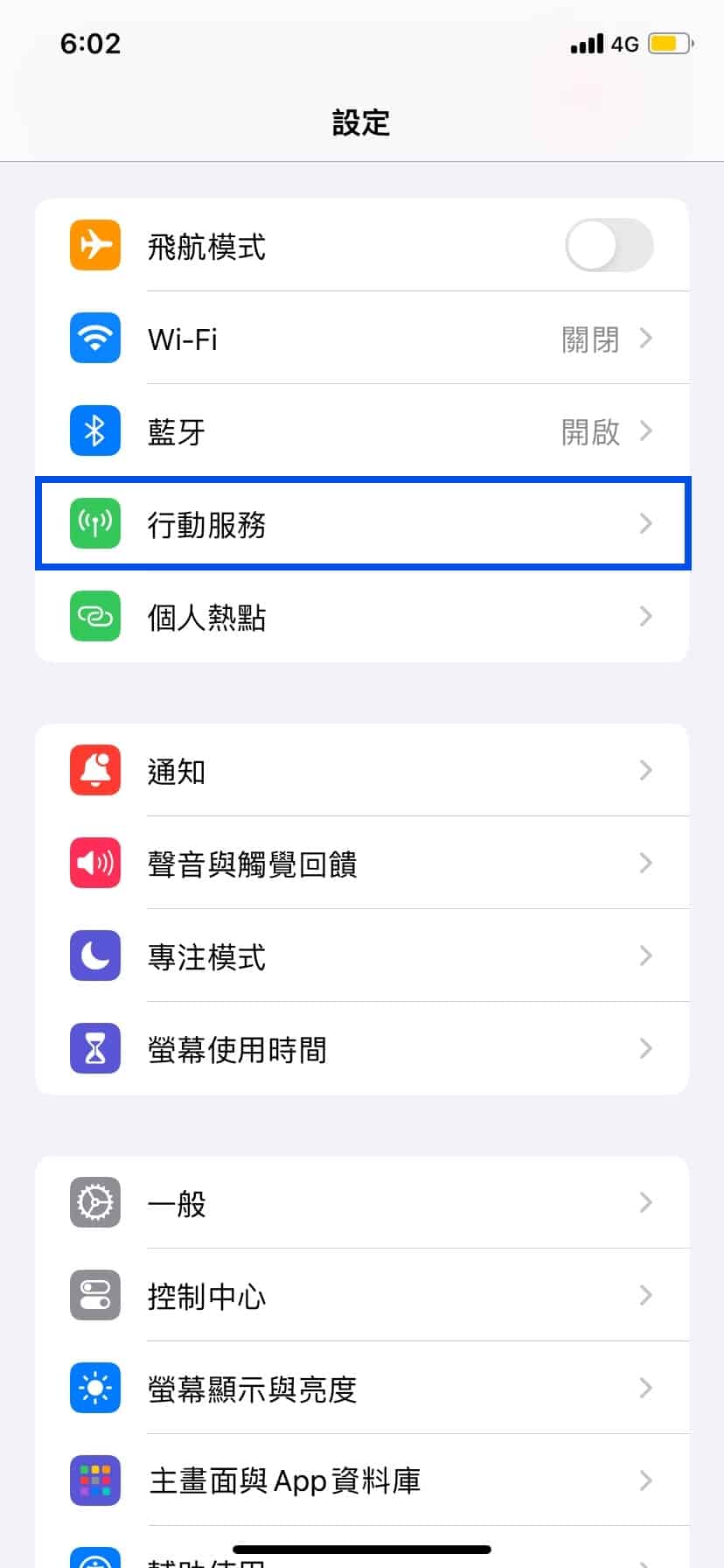Viewport: 724px width, 1568px height.
Task: Open 一般 settings
Action: [x=362, y=1203]
